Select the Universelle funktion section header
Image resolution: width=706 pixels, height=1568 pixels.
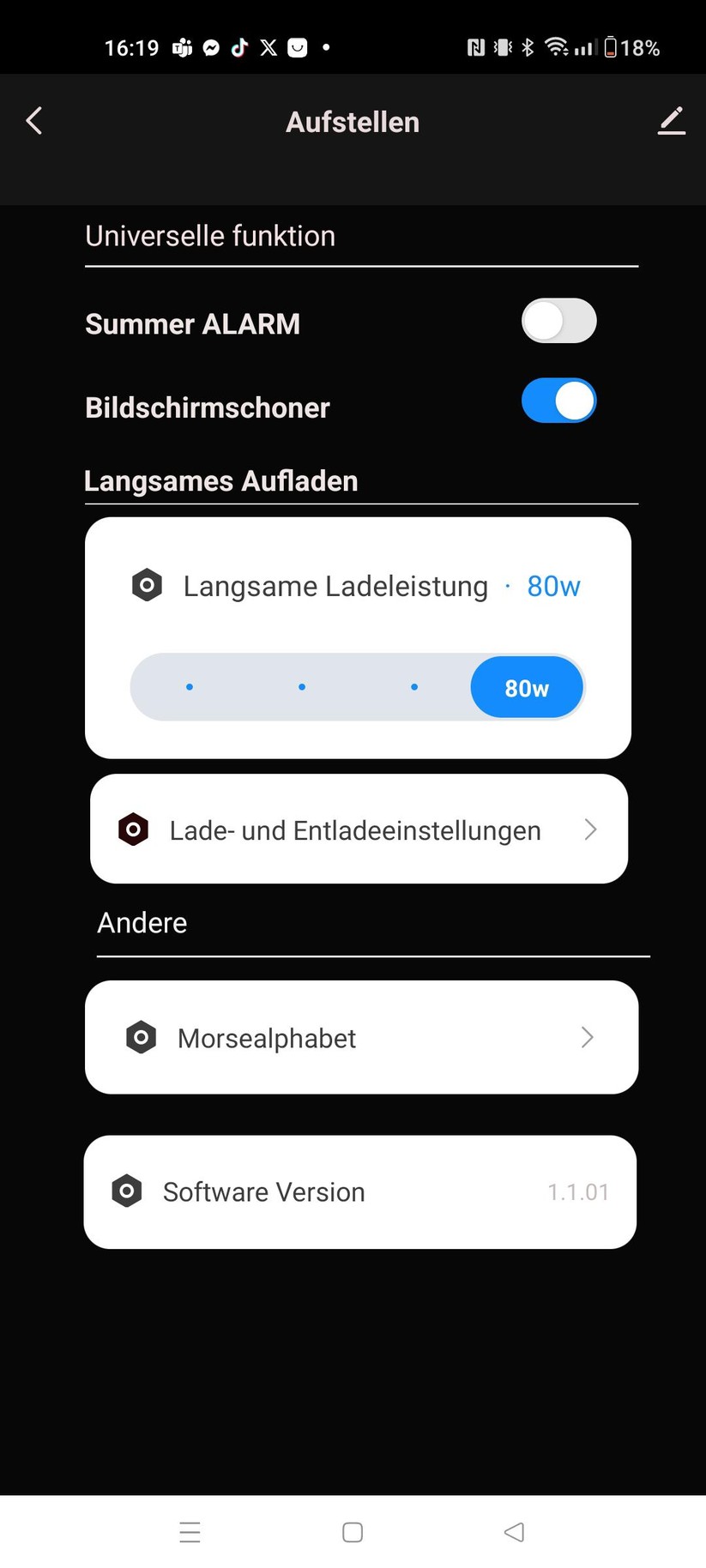(210, 236)
